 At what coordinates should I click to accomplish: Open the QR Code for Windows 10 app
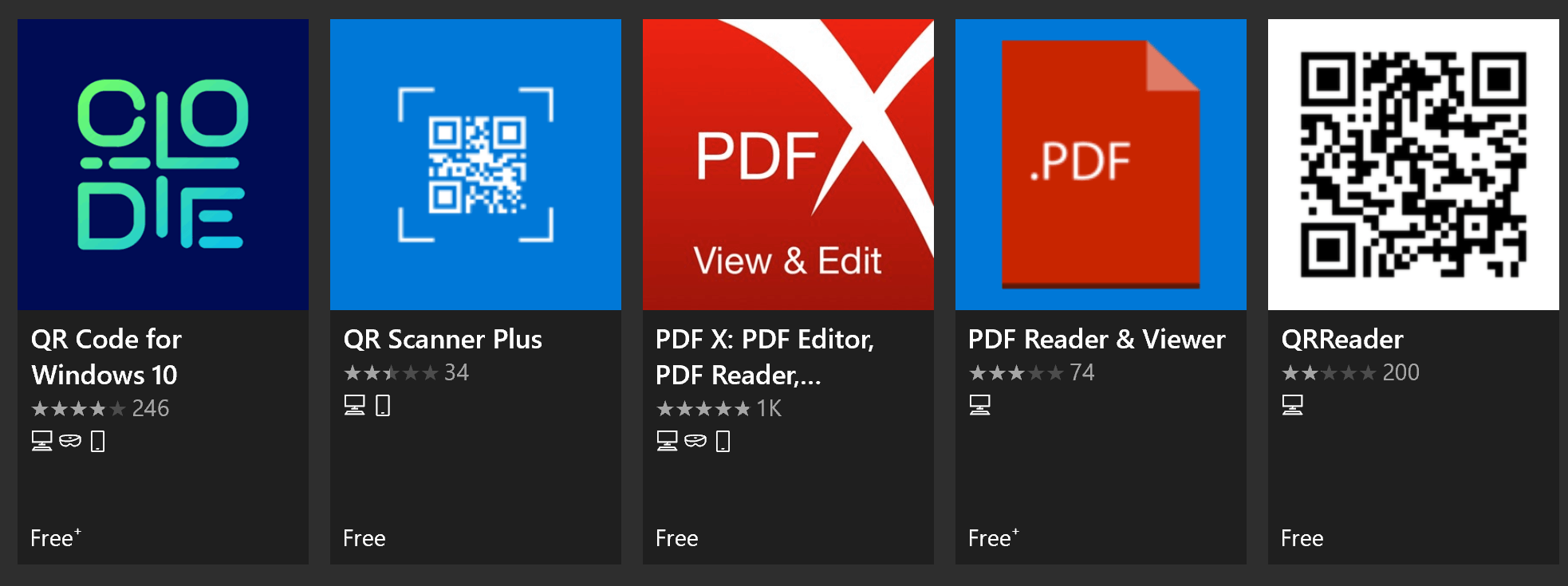[163, 164]
